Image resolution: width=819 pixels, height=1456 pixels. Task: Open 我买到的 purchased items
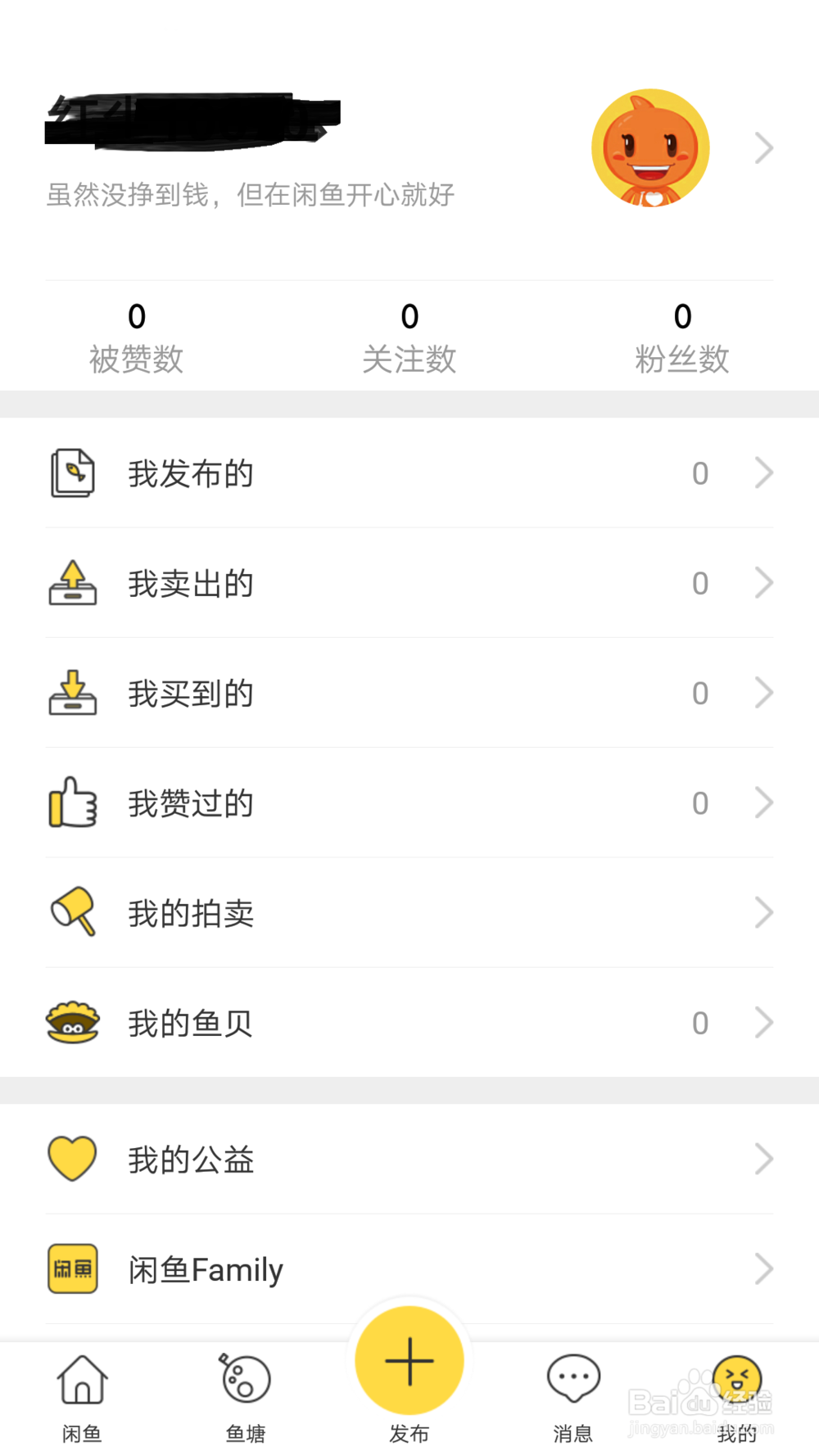point(409,693)
